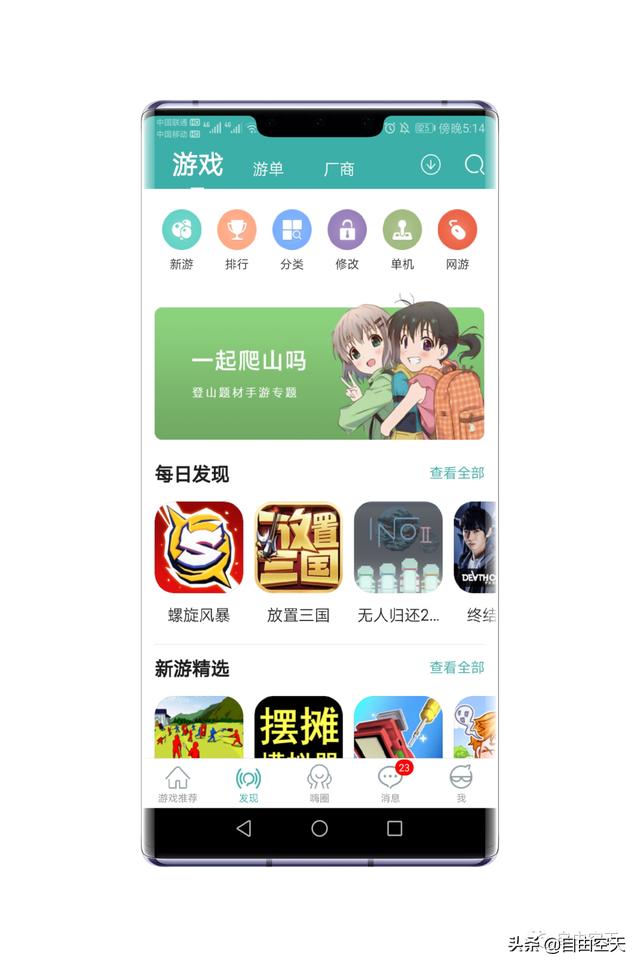Open the 消息 tab with 23 badge
This screenshot has height=967, width=640.
(x=390, y=784)
